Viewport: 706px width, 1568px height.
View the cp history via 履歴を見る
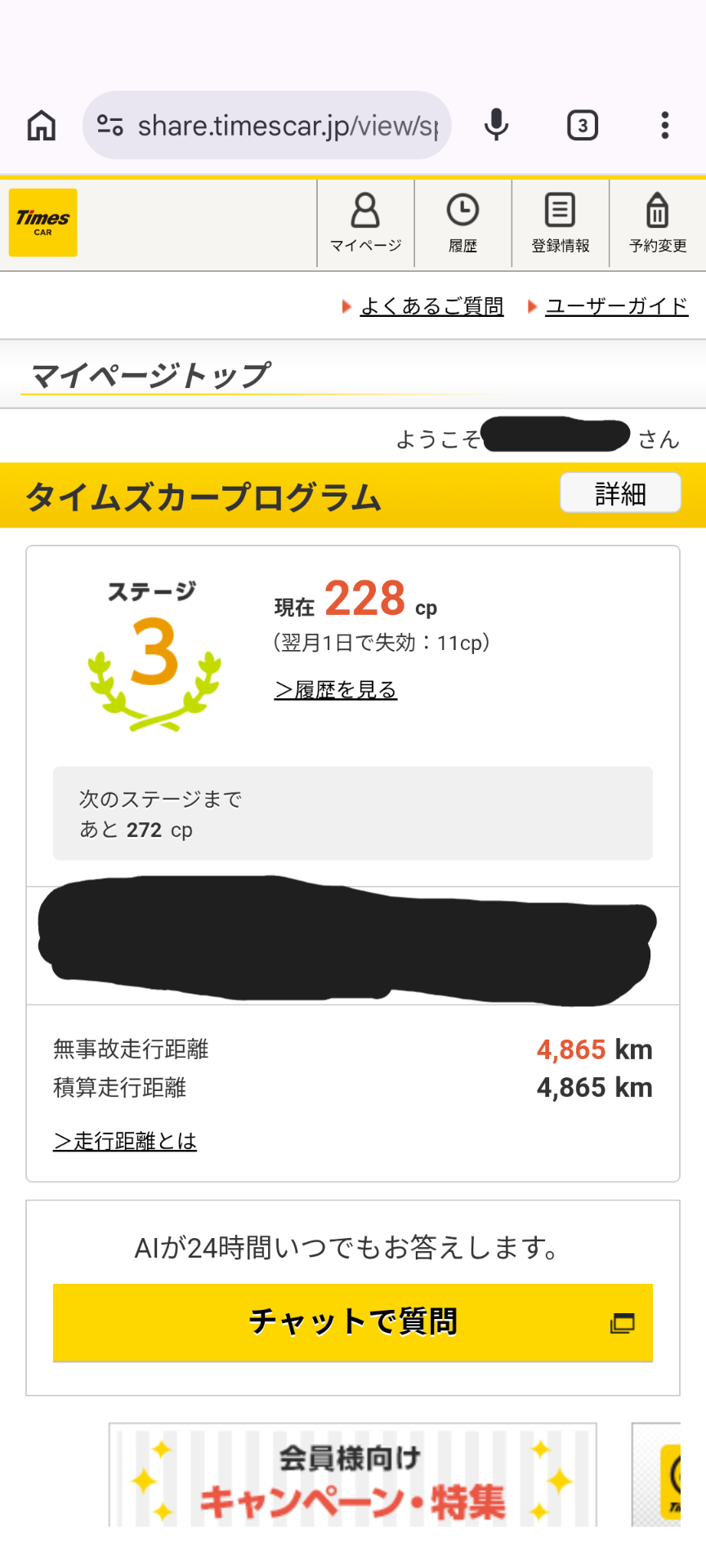click(336, 690)
